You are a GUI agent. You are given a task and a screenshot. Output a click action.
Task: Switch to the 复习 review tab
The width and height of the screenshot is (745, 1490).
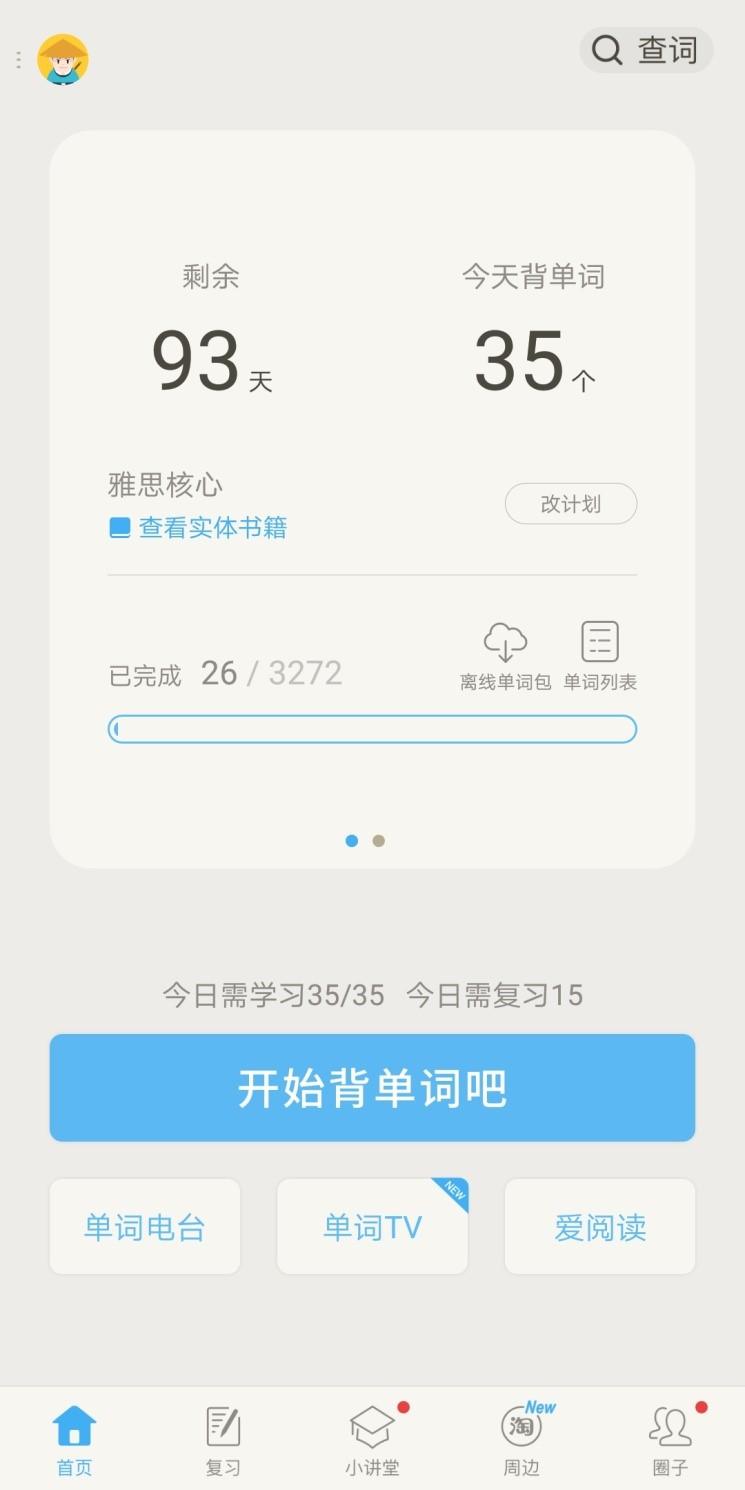(x=222, y=1437)
